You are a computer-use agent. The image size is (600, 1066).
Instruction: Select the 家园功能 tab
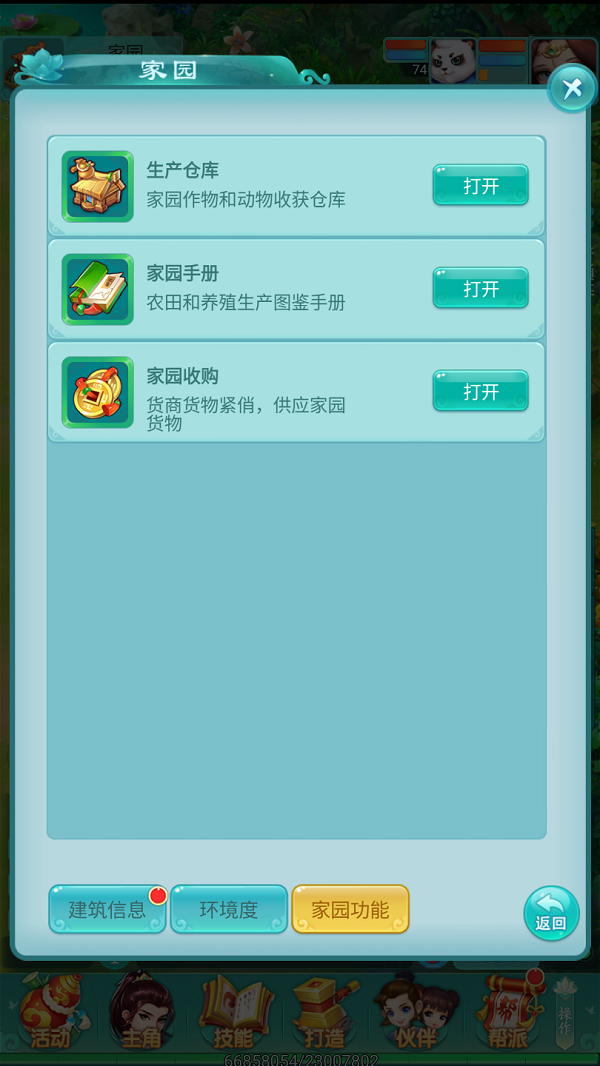point(350,909)
